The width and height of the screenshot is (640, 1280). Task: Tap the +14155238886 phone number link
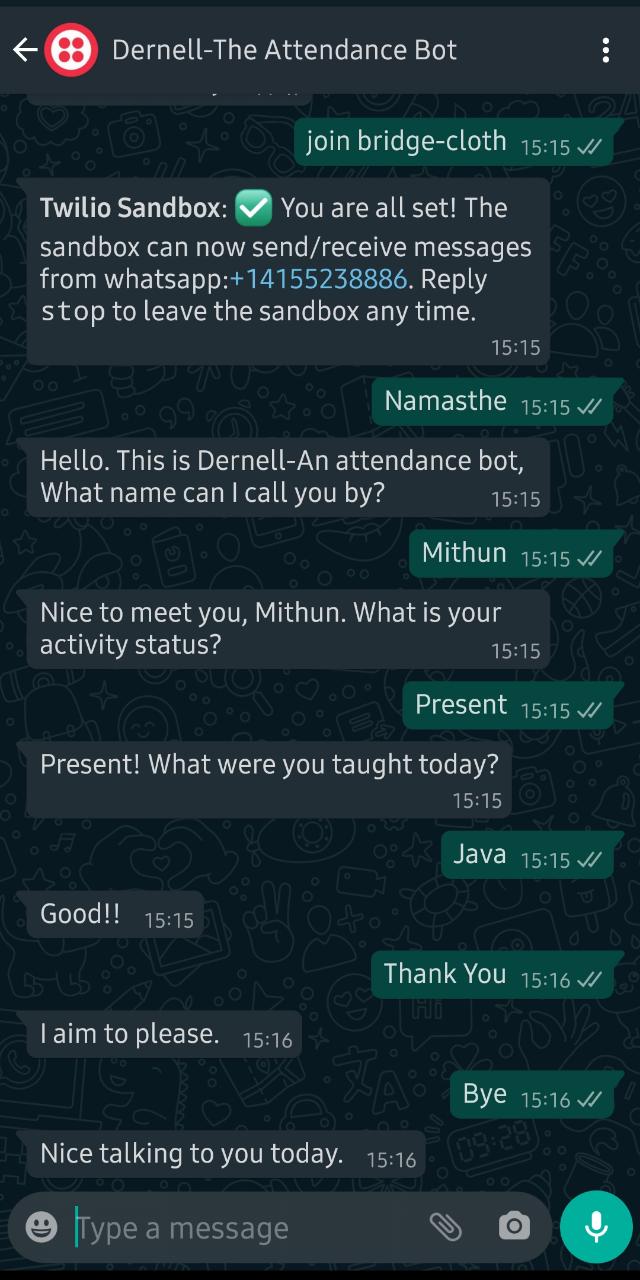click(318, 278)
